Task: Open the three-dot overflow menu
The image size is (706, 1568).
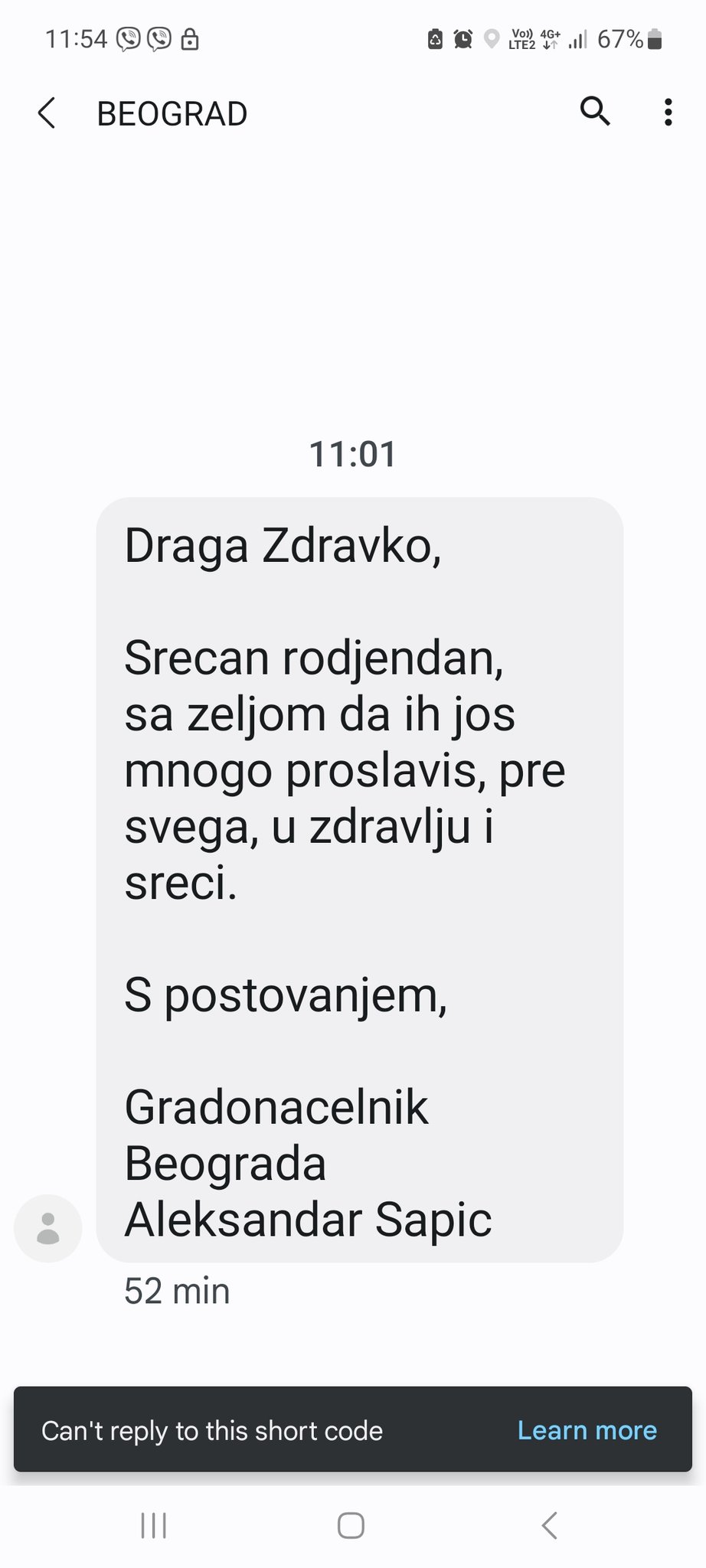Action: pyautogui.click(x=668, y=113)
